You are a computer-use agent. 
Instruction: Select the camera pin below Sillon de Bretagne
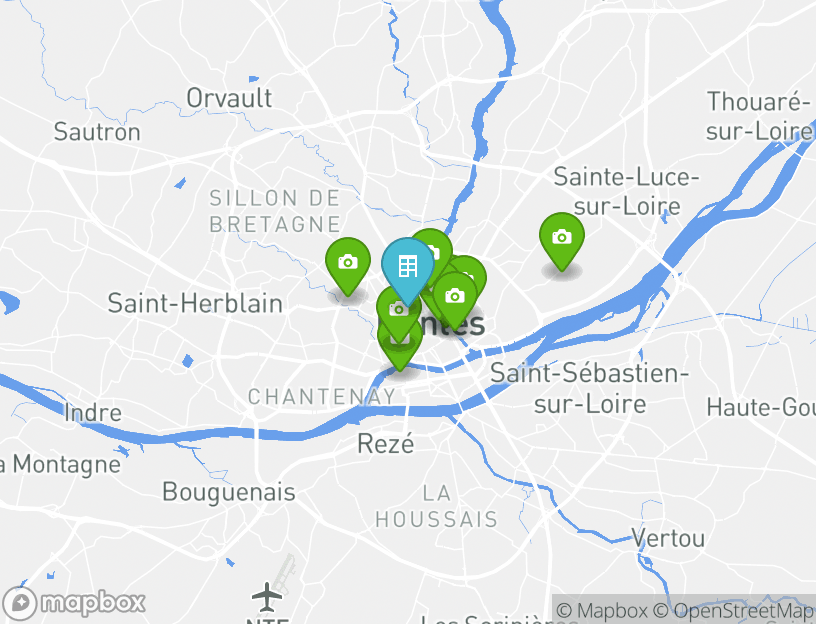[x=347, y=263]
